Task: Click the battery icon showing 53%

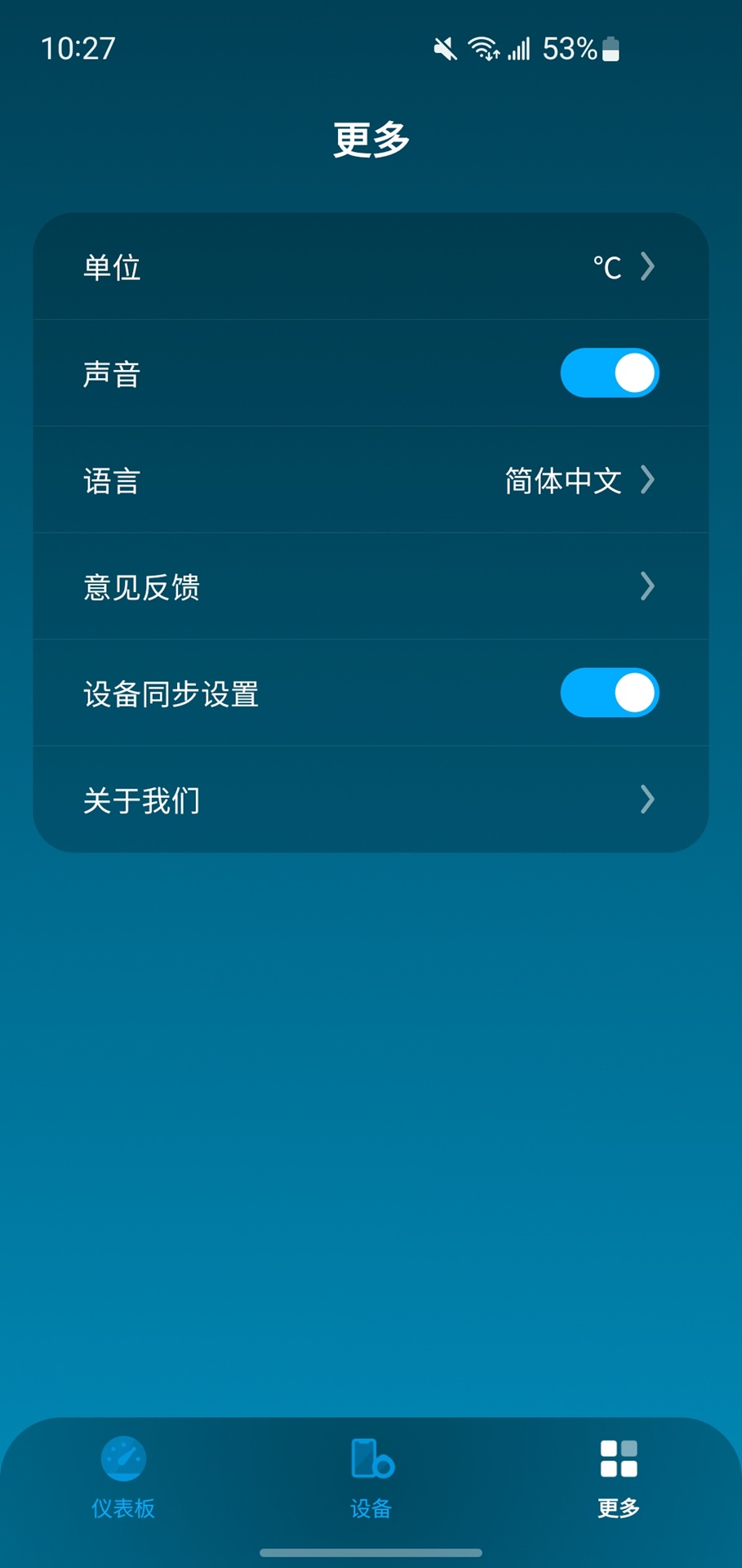Action: (x=611, y=49)
